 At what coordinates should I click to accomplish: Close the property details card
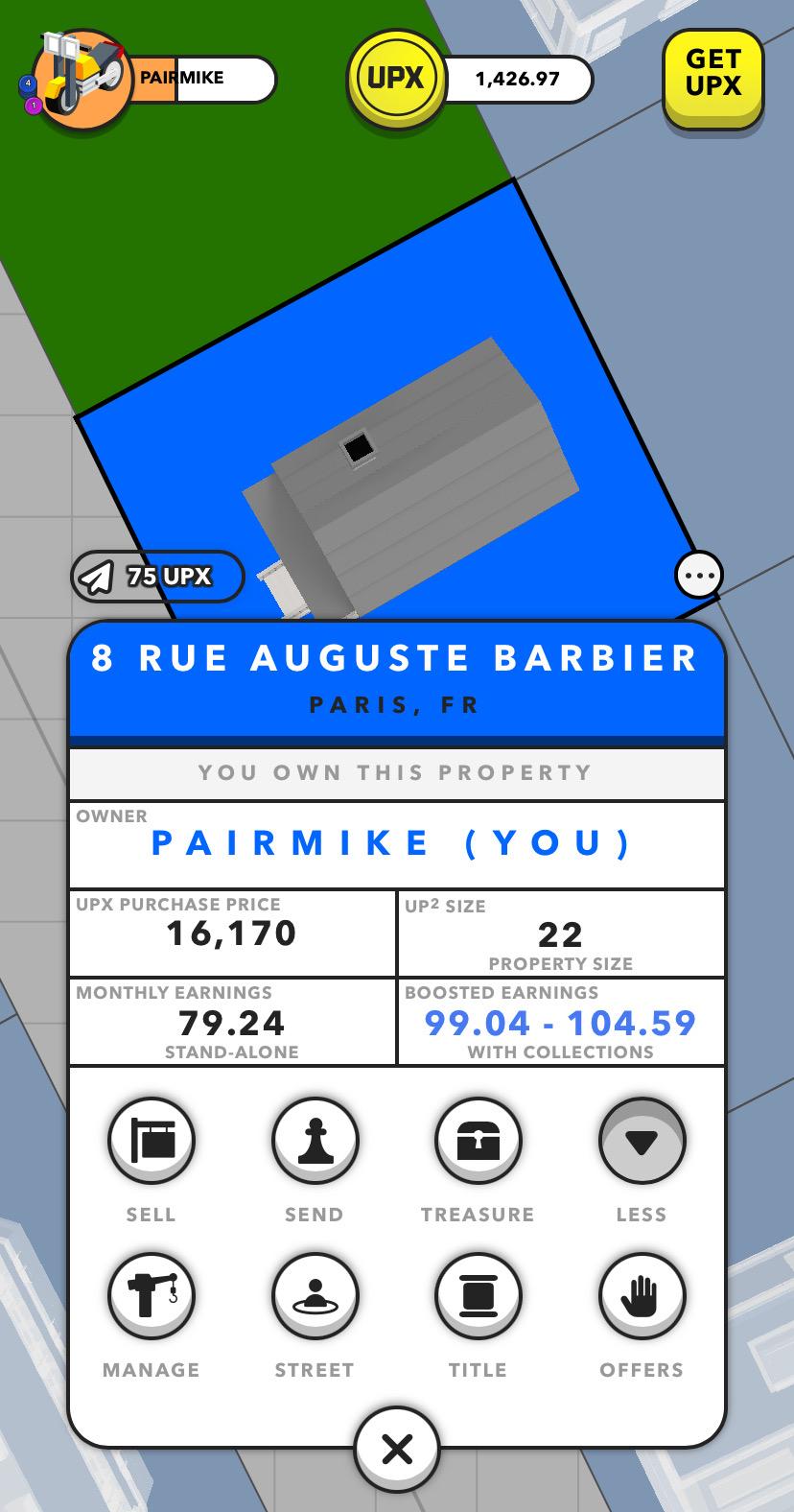[397, 1449]
